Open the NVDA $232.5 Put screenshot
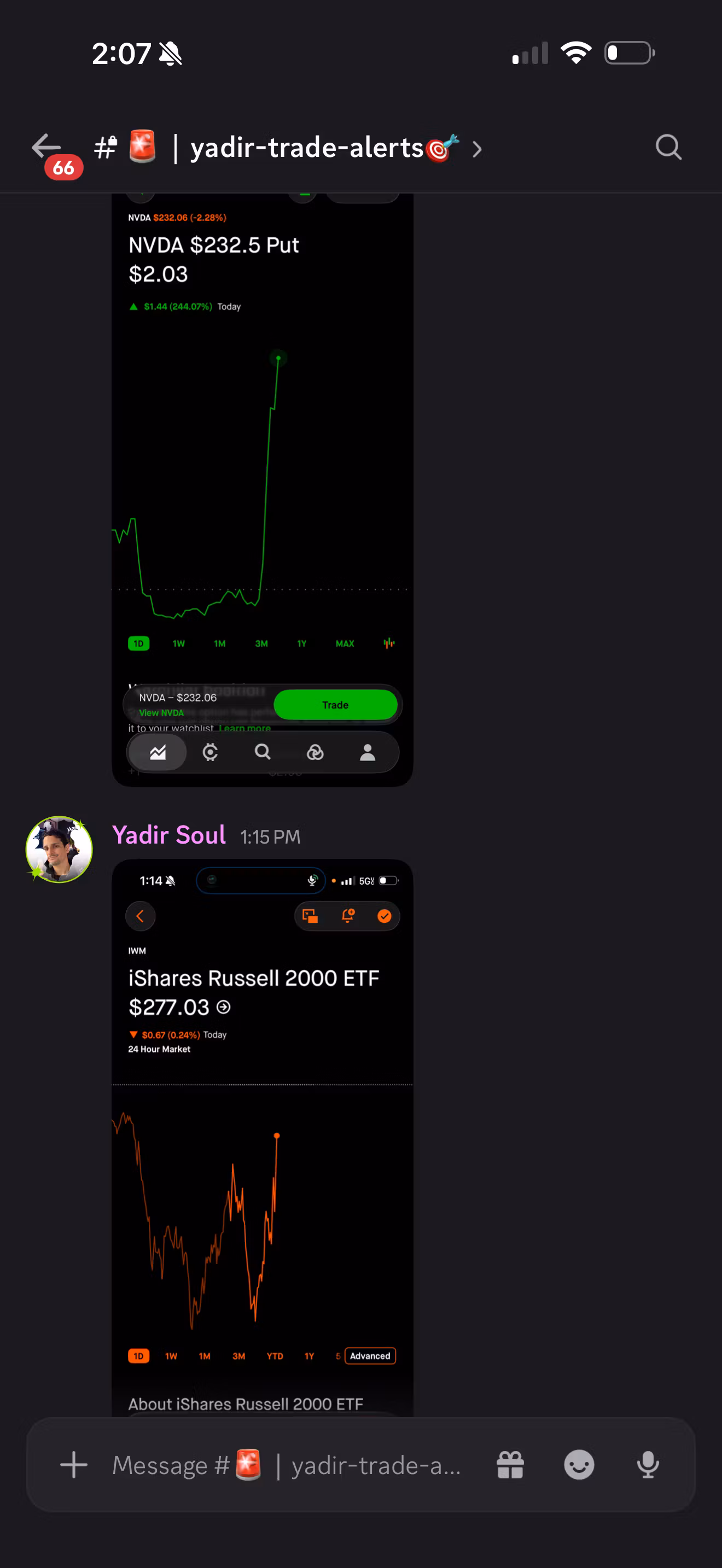The width and height of the screenshot is (722, 1568). (263, 490)
